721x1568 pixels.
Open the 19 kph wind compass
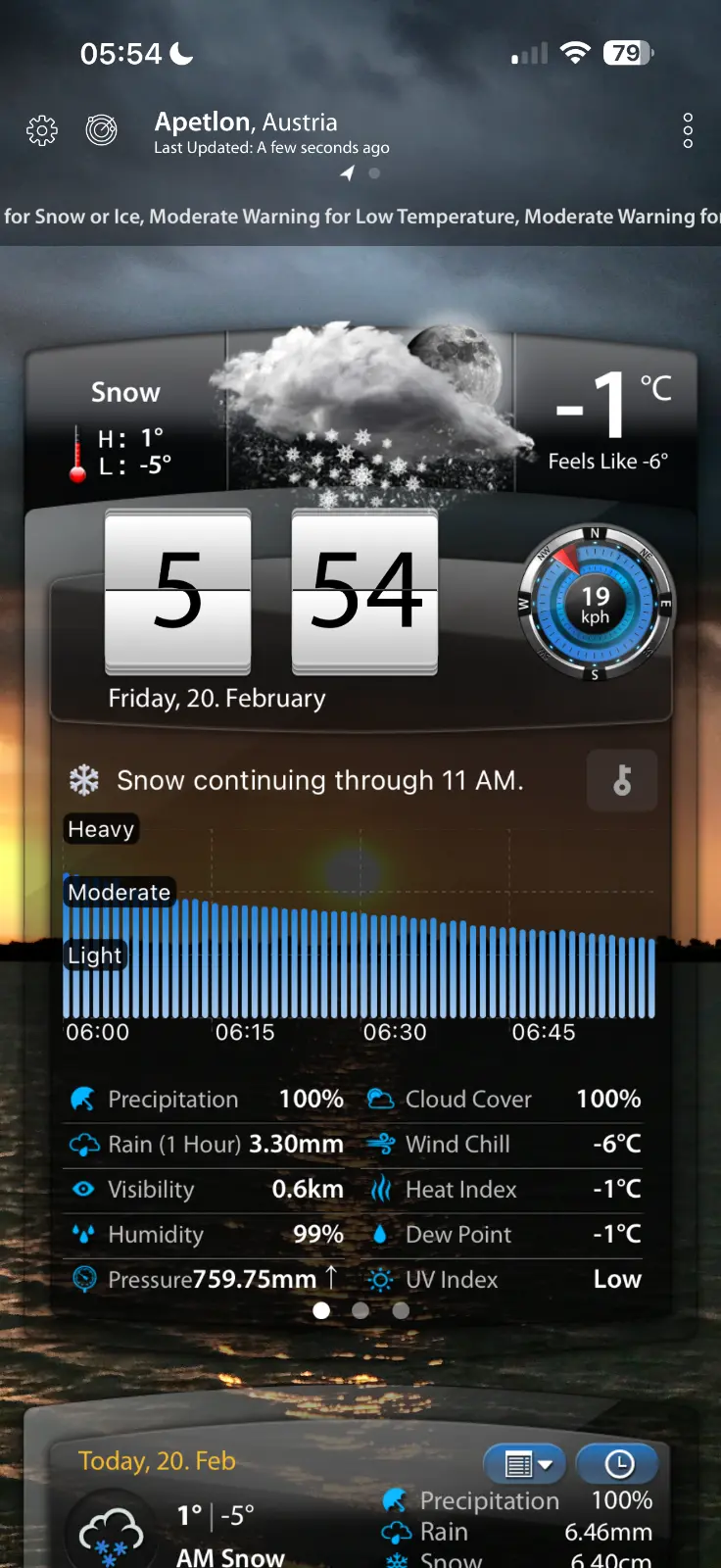click(595, 604)
